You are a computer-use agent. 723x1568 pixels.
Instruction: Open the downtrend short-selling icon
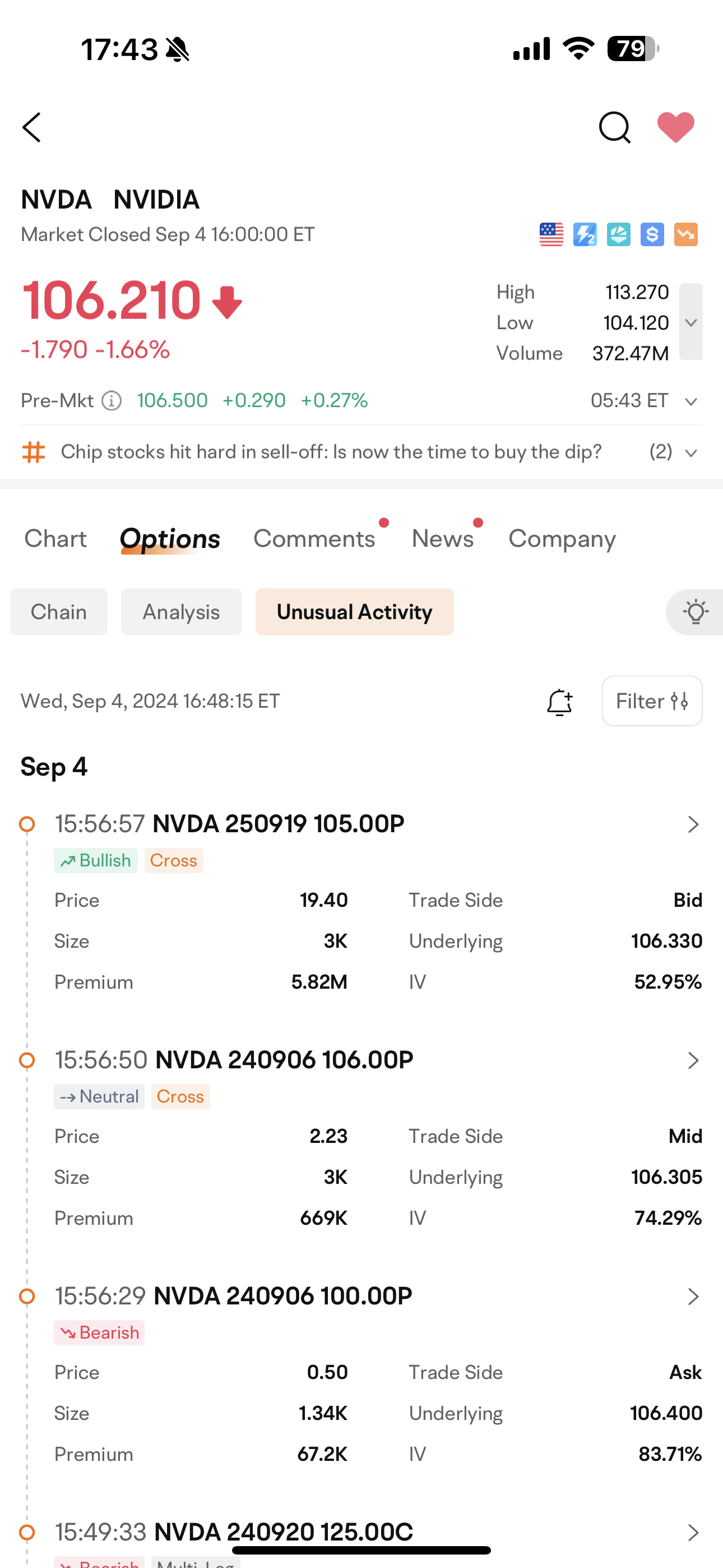point(685,234)
